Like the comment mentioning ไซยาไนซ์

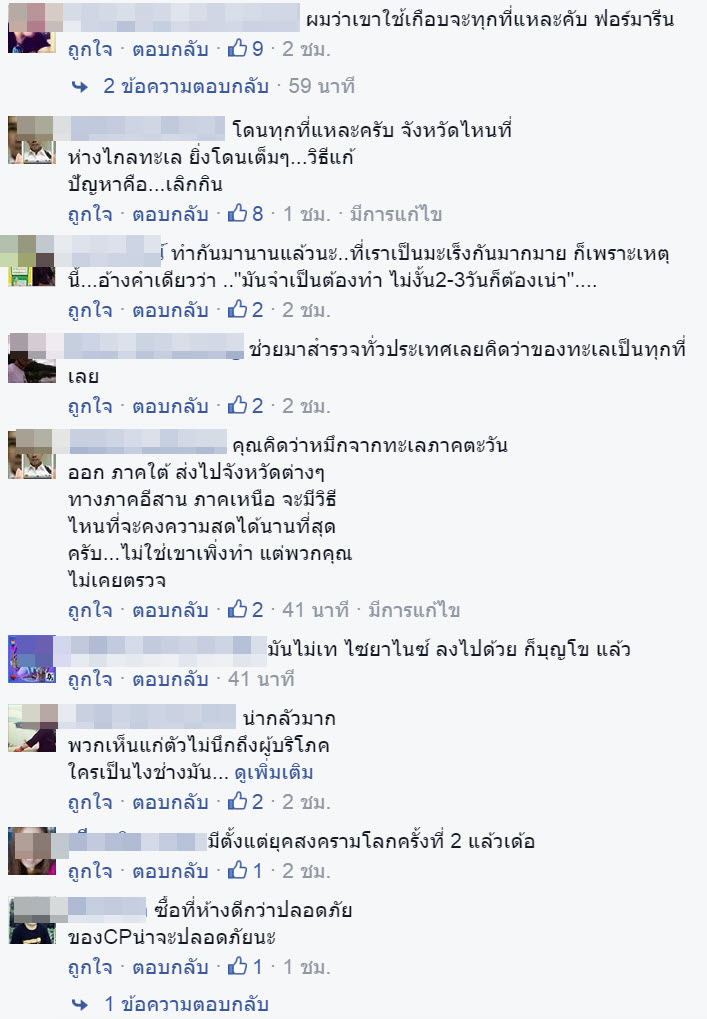89,679
